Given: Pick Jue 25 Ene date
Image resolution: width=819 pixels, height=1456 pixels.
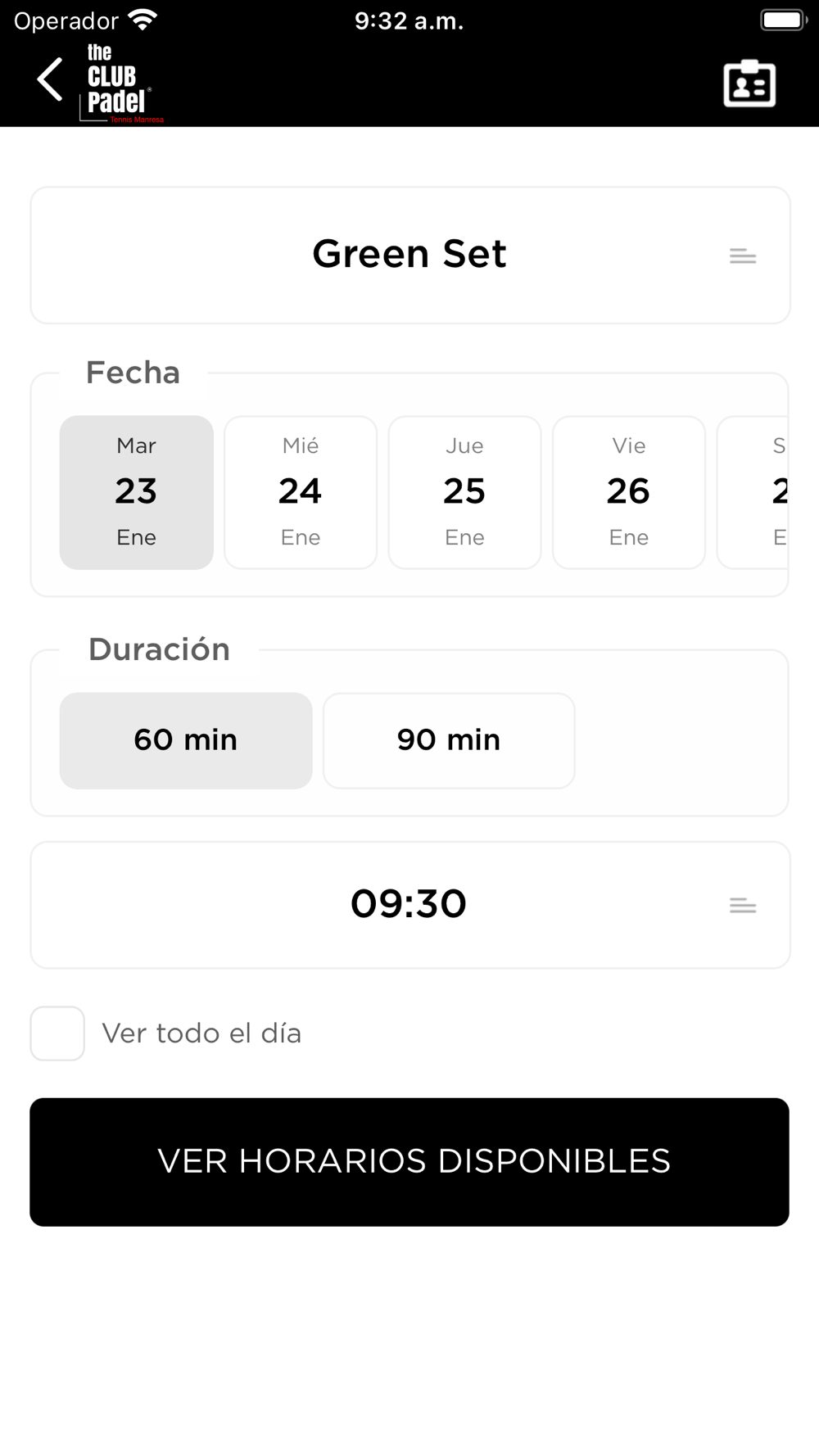Looking at the screenshot, I should click(x=464, y=492).
